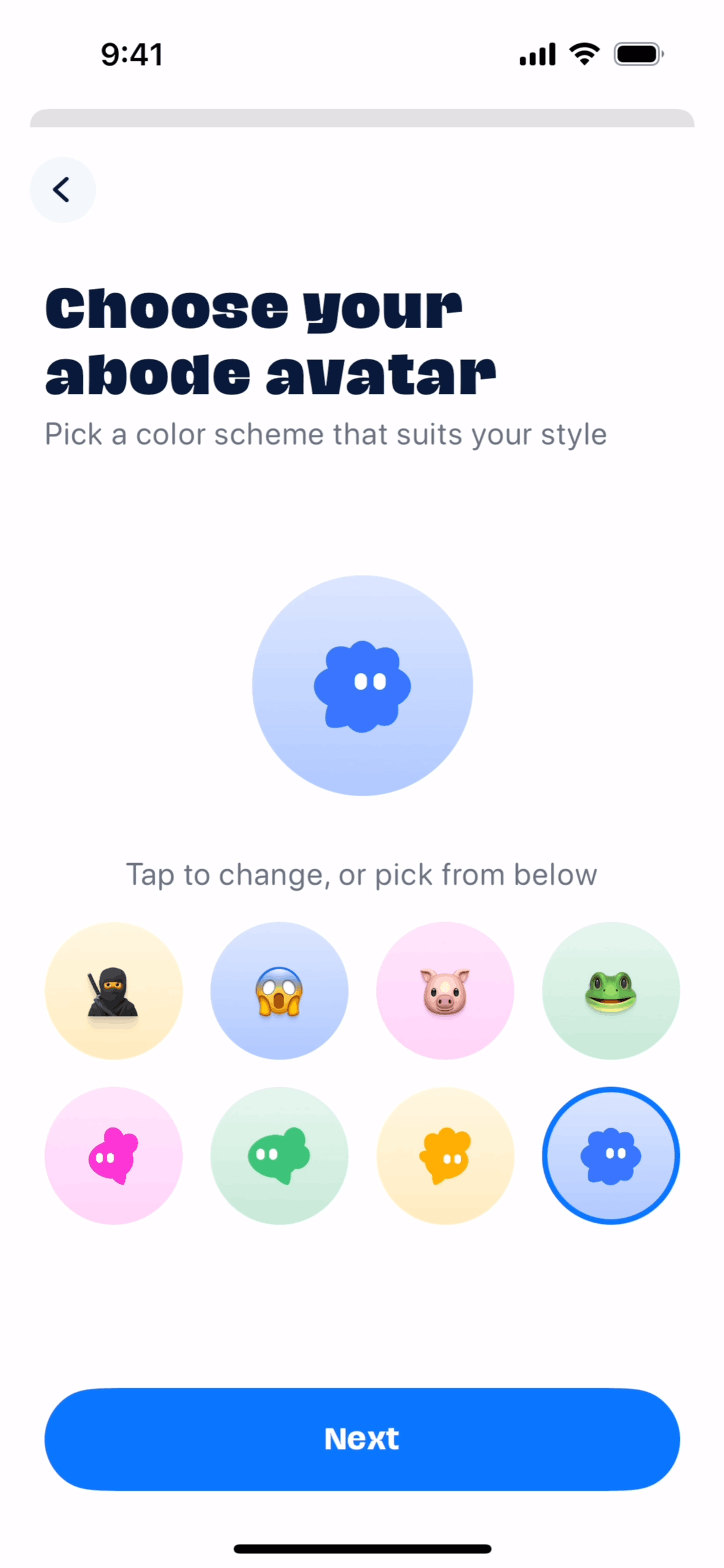Continue with the Next button

pos(362,1439)
